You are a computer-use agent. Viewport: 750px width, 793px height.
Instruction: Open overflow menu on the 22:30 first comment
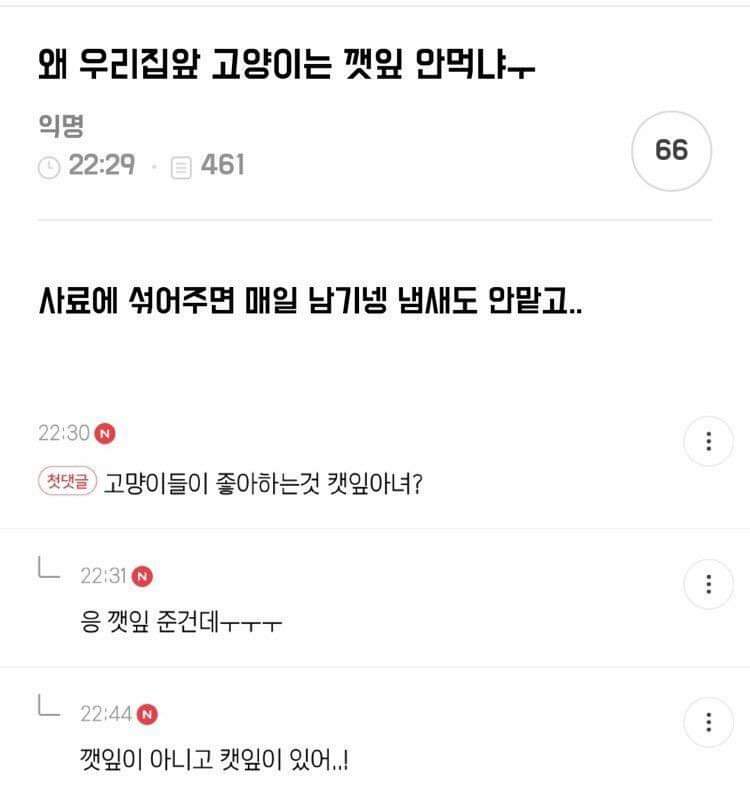[x=708, y=441]
